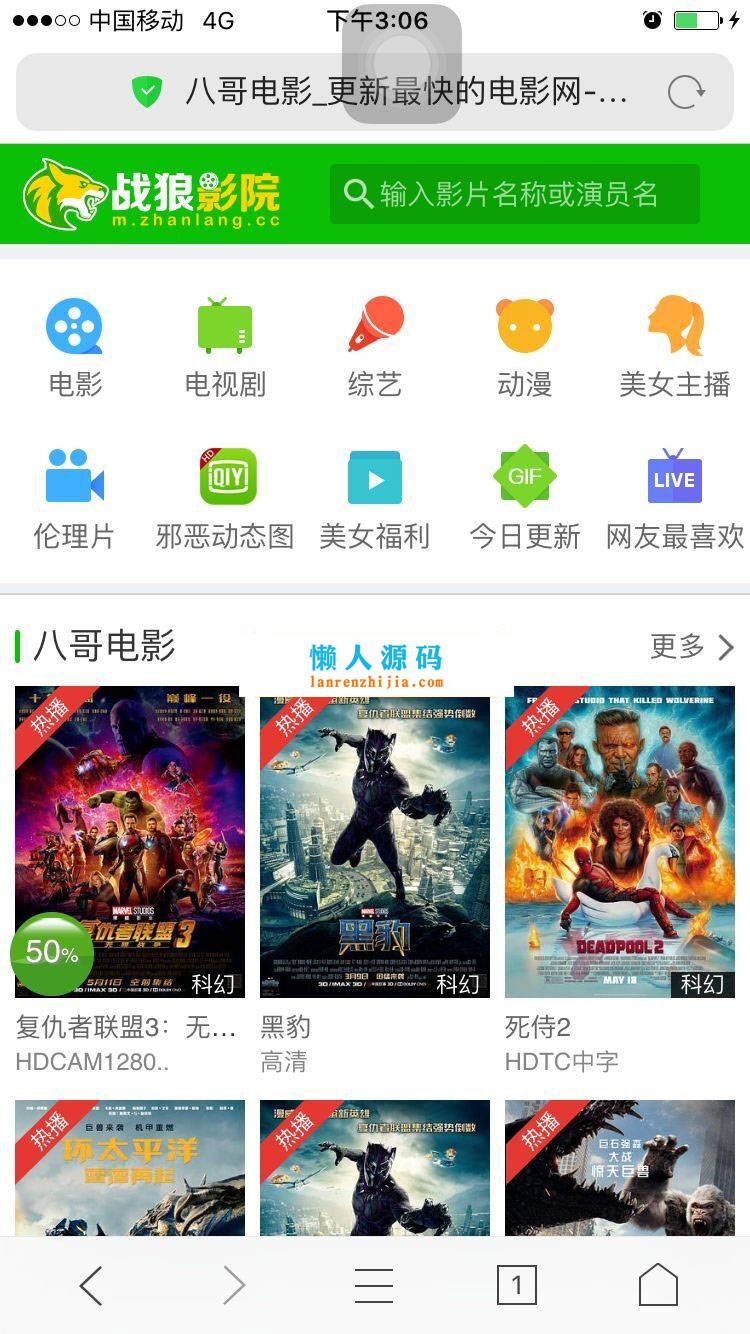Tap the LIVE 网友最喜欢 icon
Image resolution: width=750 pixels, height=1334 pixels.
674,478
